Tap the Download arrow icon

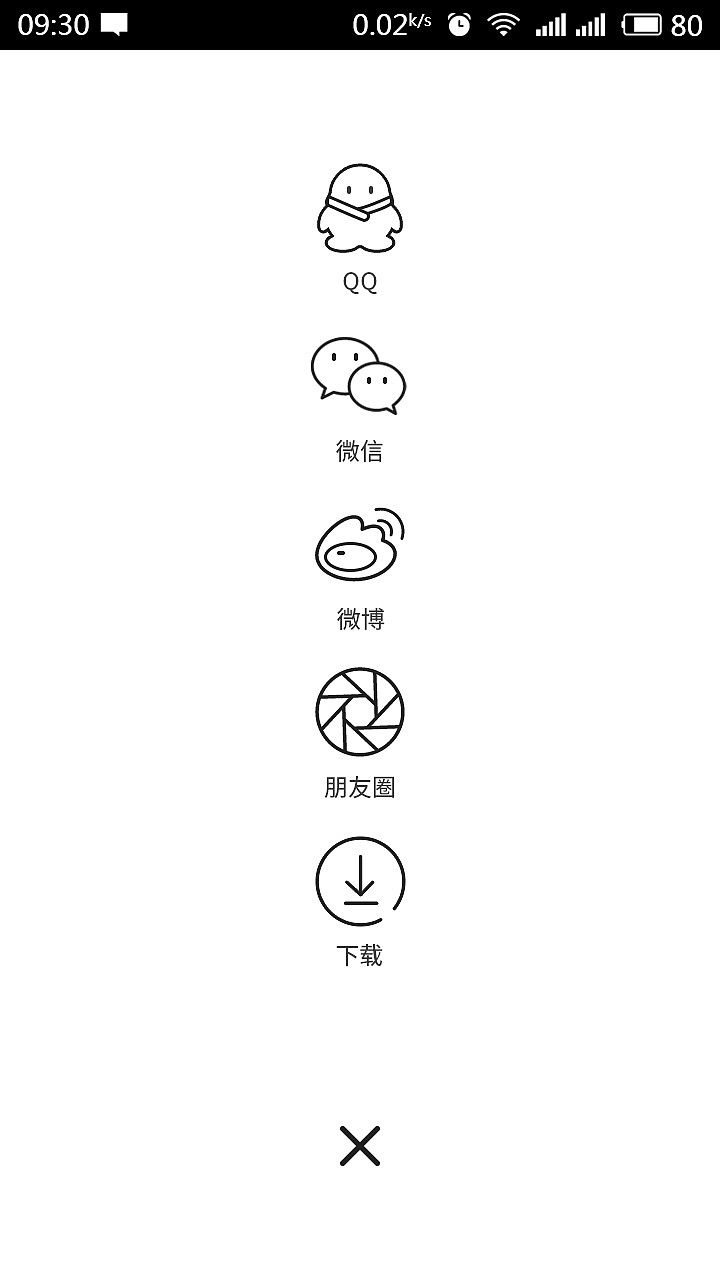360,879
